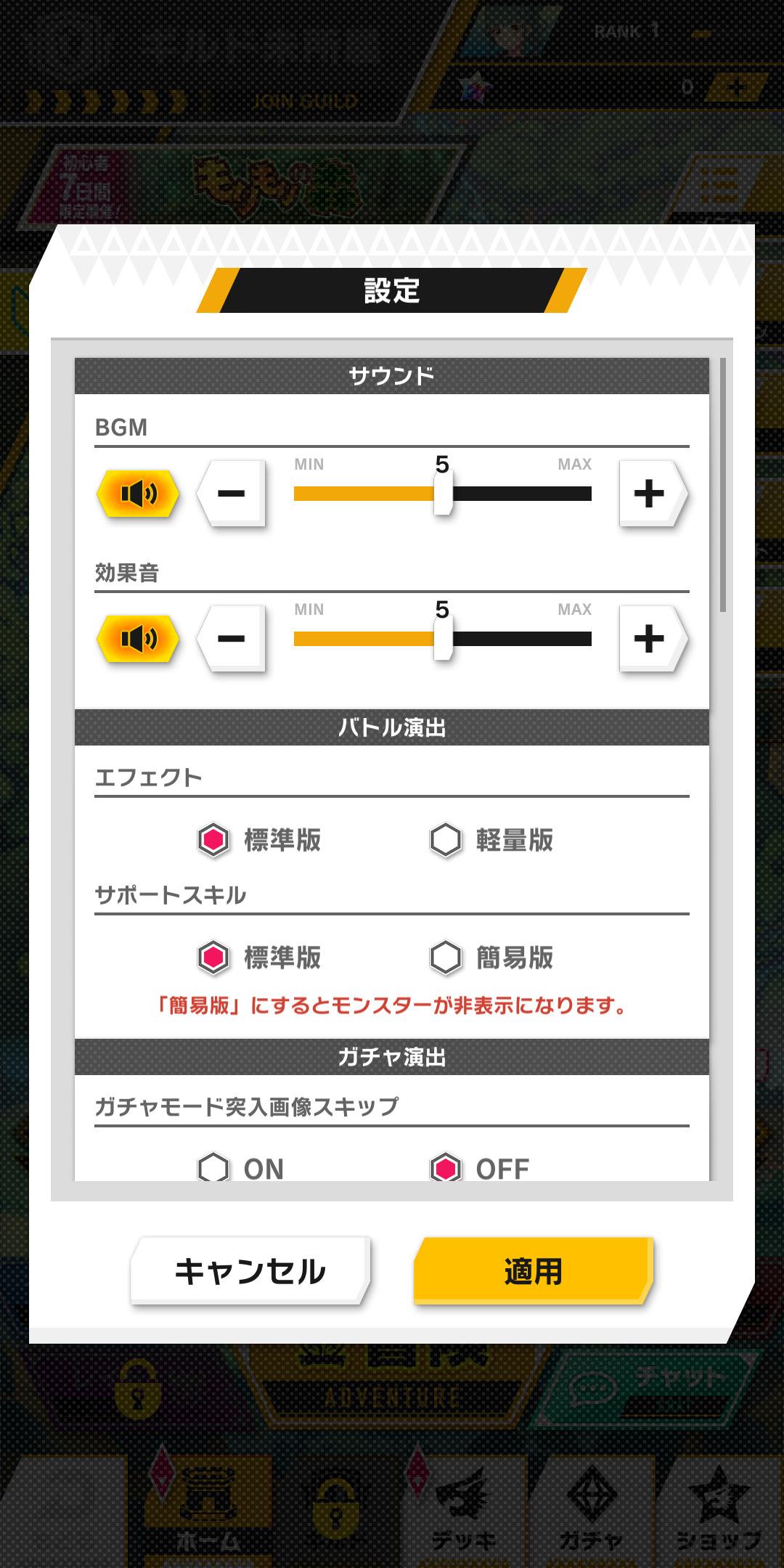
Task: Increase BGM volume with plus button
Action: (x=650, y=494)
